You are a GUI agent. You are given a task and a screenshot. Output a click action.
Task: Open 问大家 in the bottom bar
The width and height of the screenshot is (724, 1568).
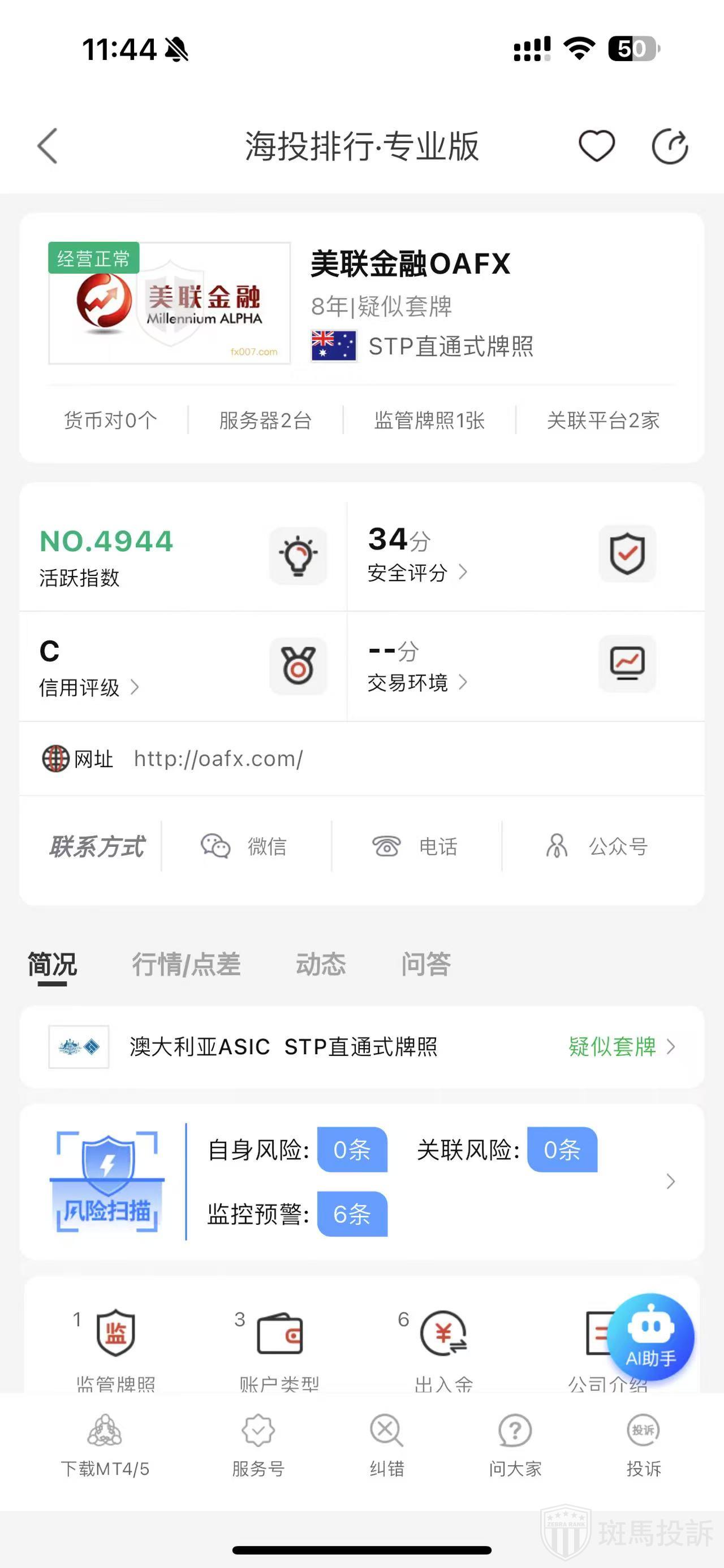[515, 1446]
